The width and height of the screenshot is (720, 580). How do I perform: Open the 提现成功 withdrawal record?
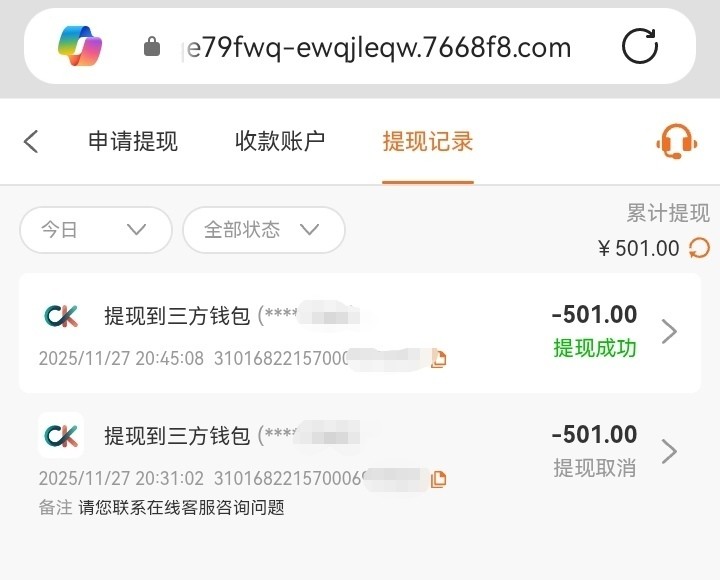pos(669,331)
